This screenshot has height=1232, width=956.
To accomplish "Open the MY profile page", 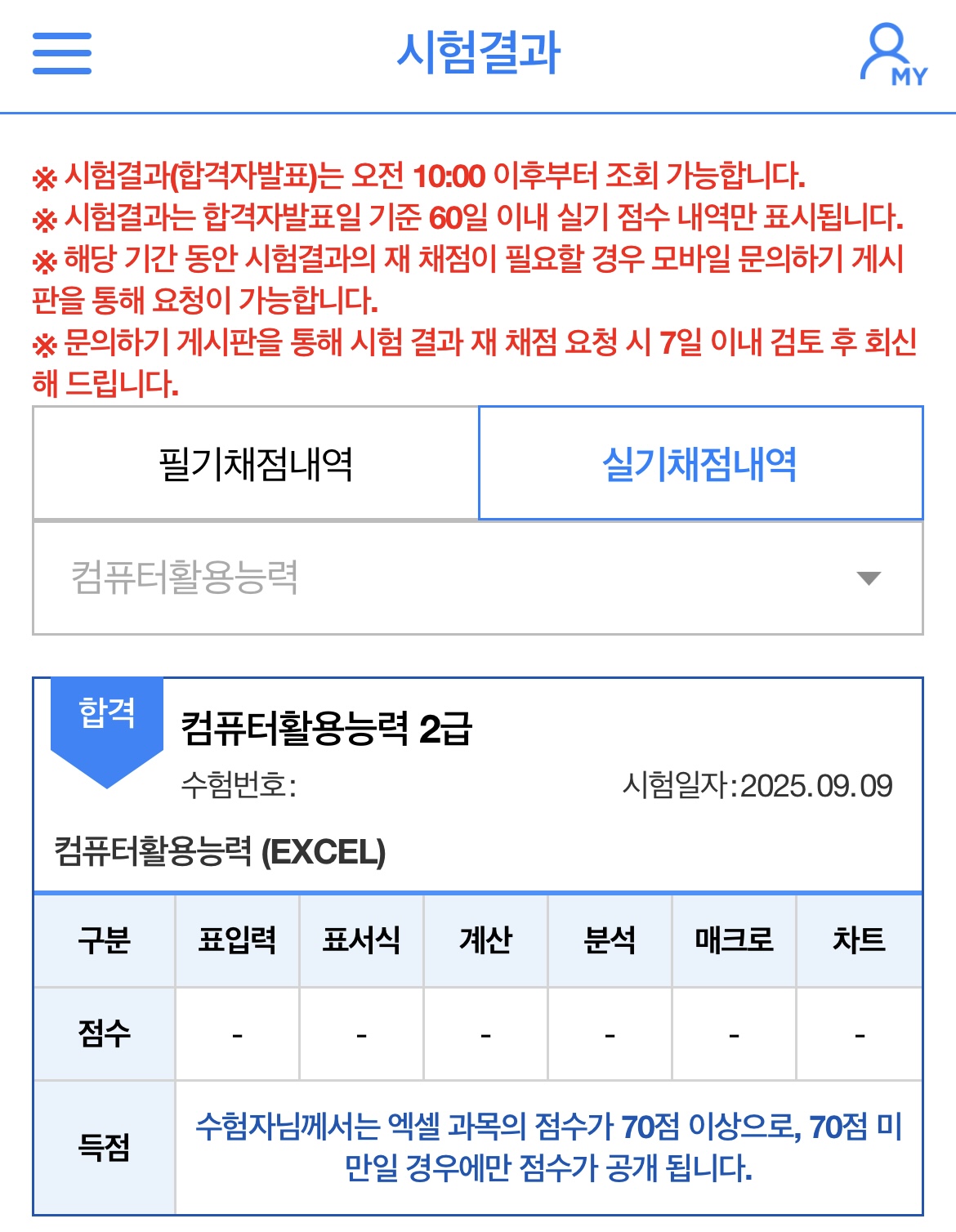I will coord(893,55).
